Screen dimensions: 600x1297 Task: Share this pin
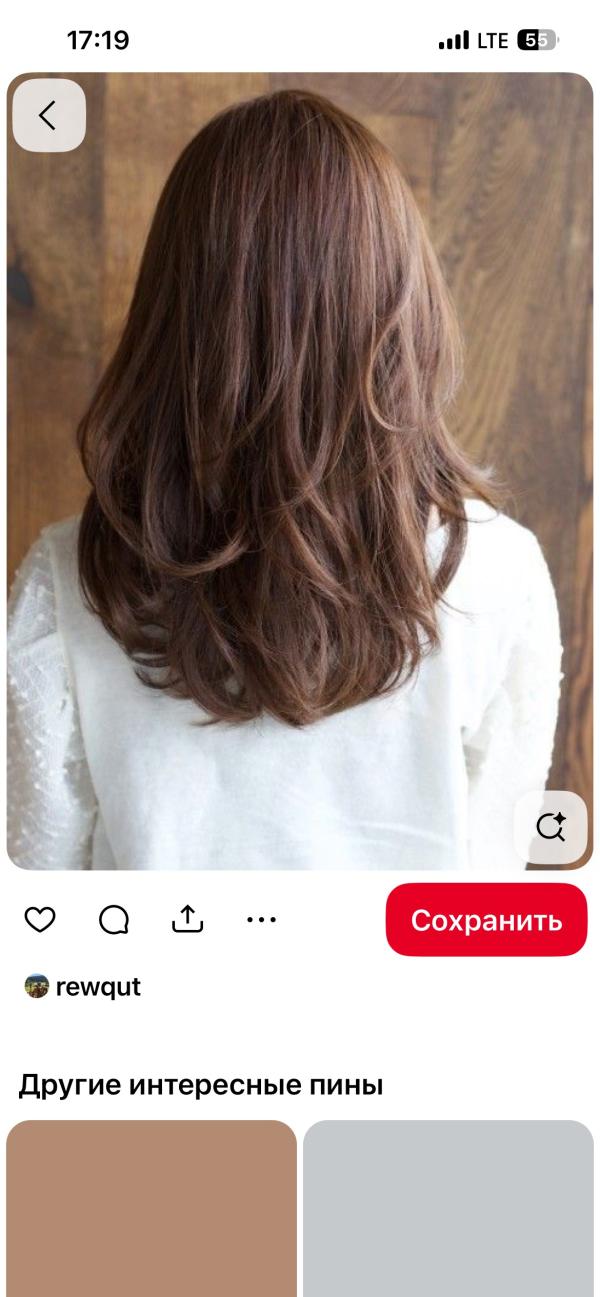coord(187,918)
